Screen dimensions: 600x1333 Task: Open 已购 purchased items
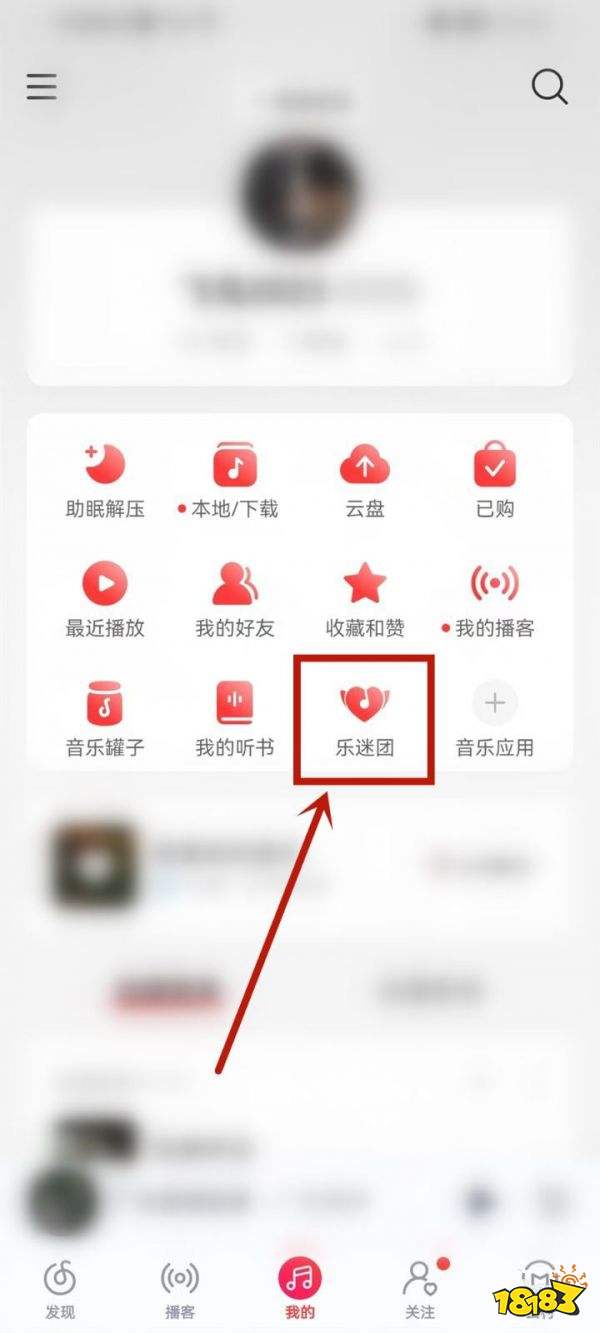click(494, 482)
